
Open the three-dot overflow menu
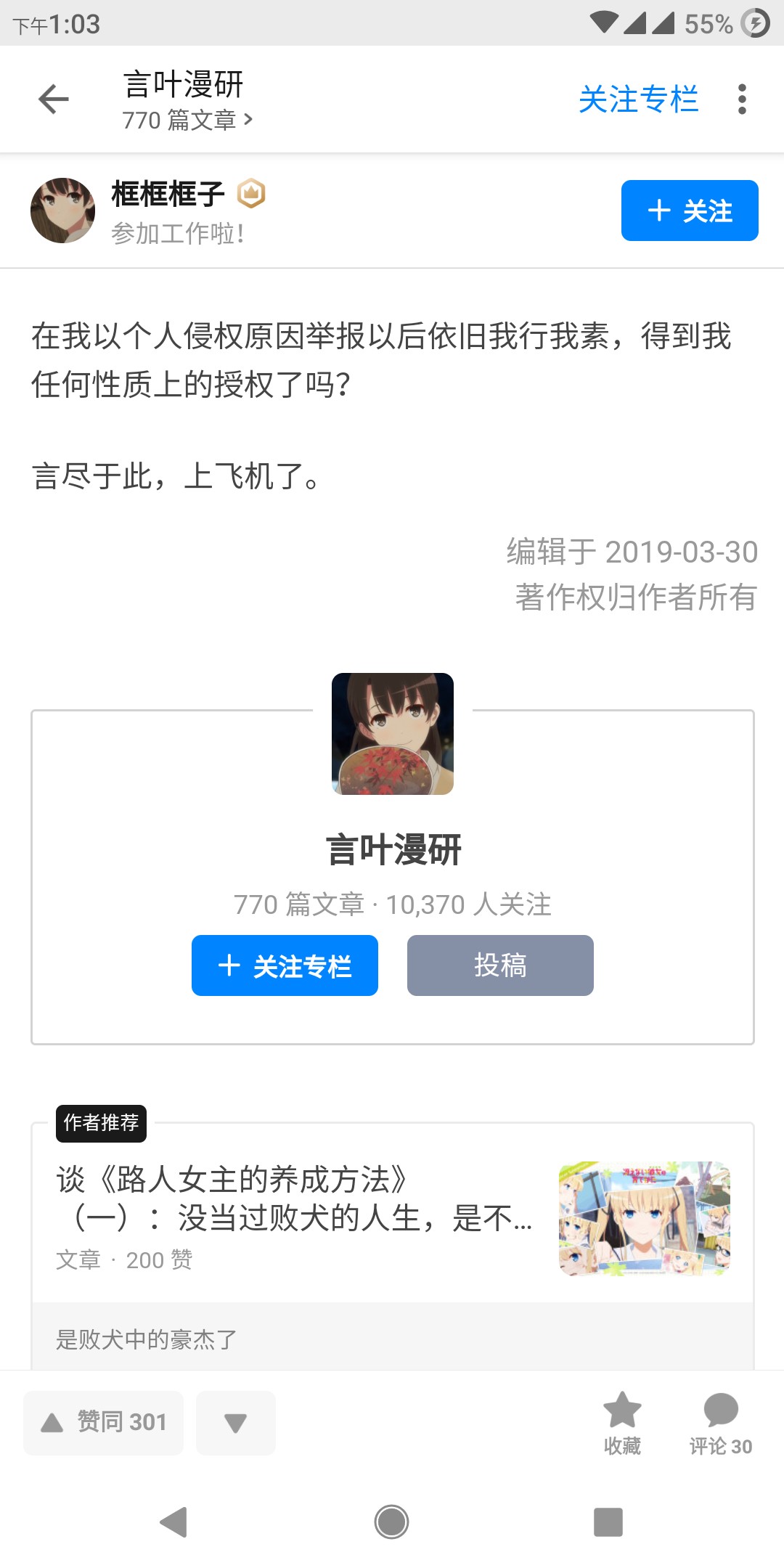click(741, 99)
